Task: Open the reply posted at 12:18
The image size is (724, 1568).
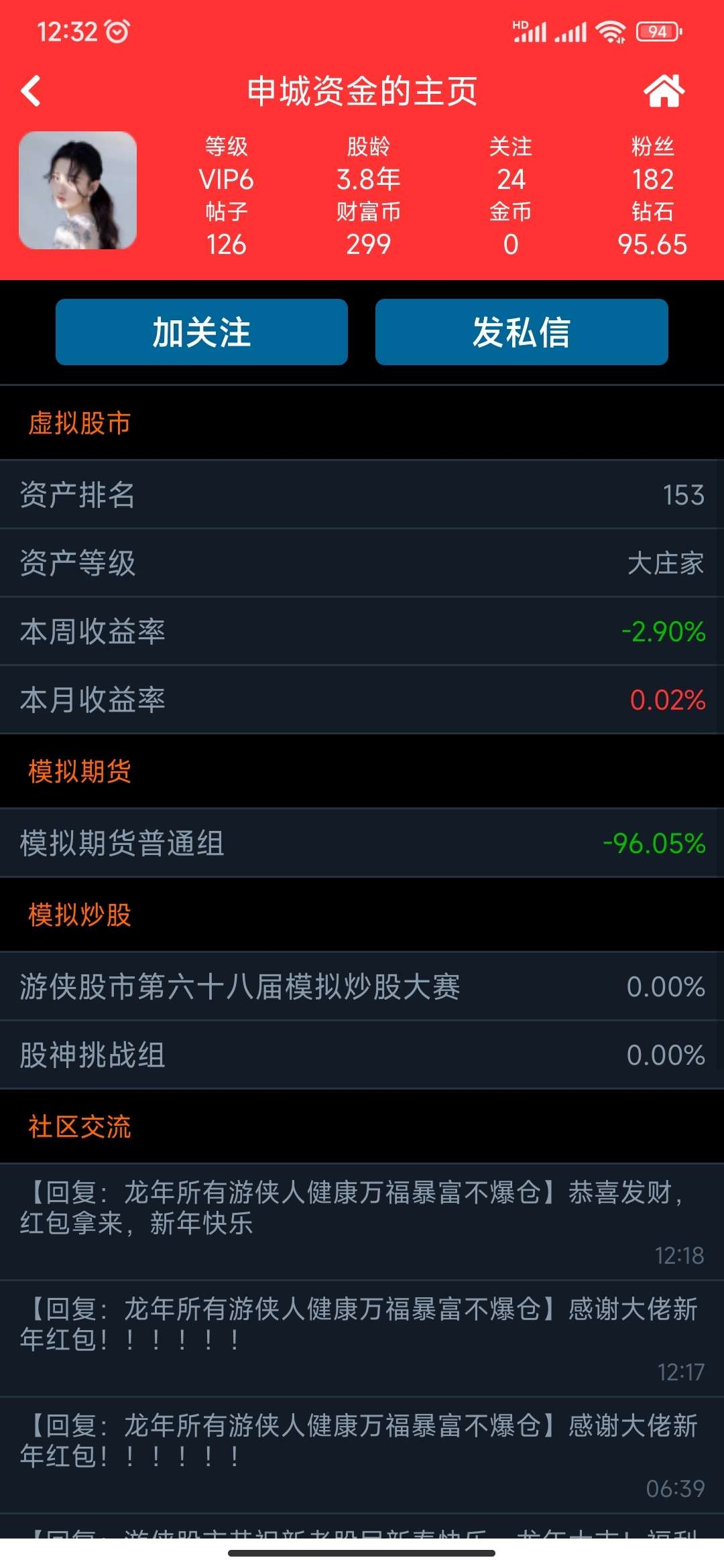Action: click(x=362, y=1222)
